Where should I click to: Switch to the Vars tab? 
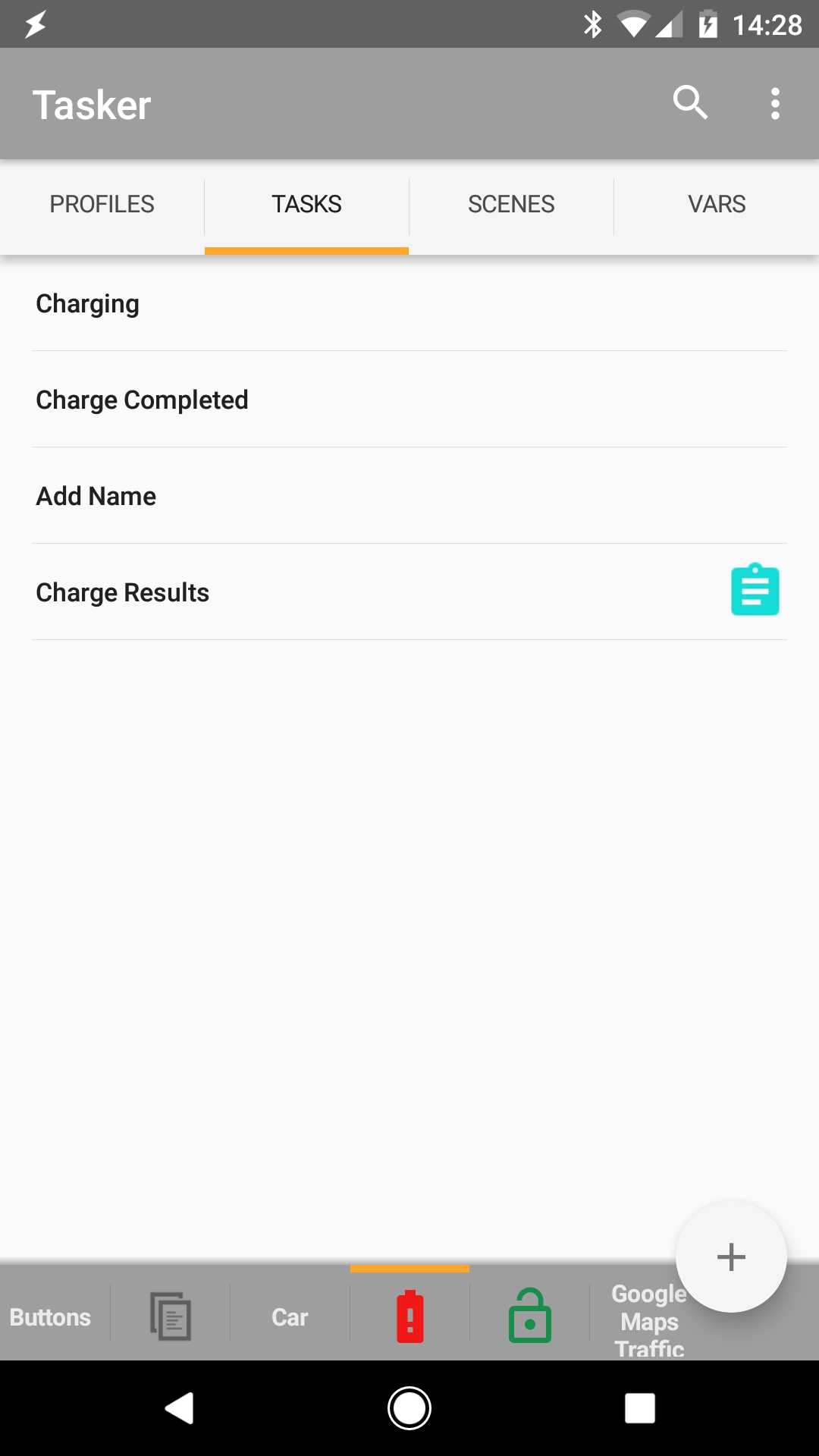pos(717,205)
